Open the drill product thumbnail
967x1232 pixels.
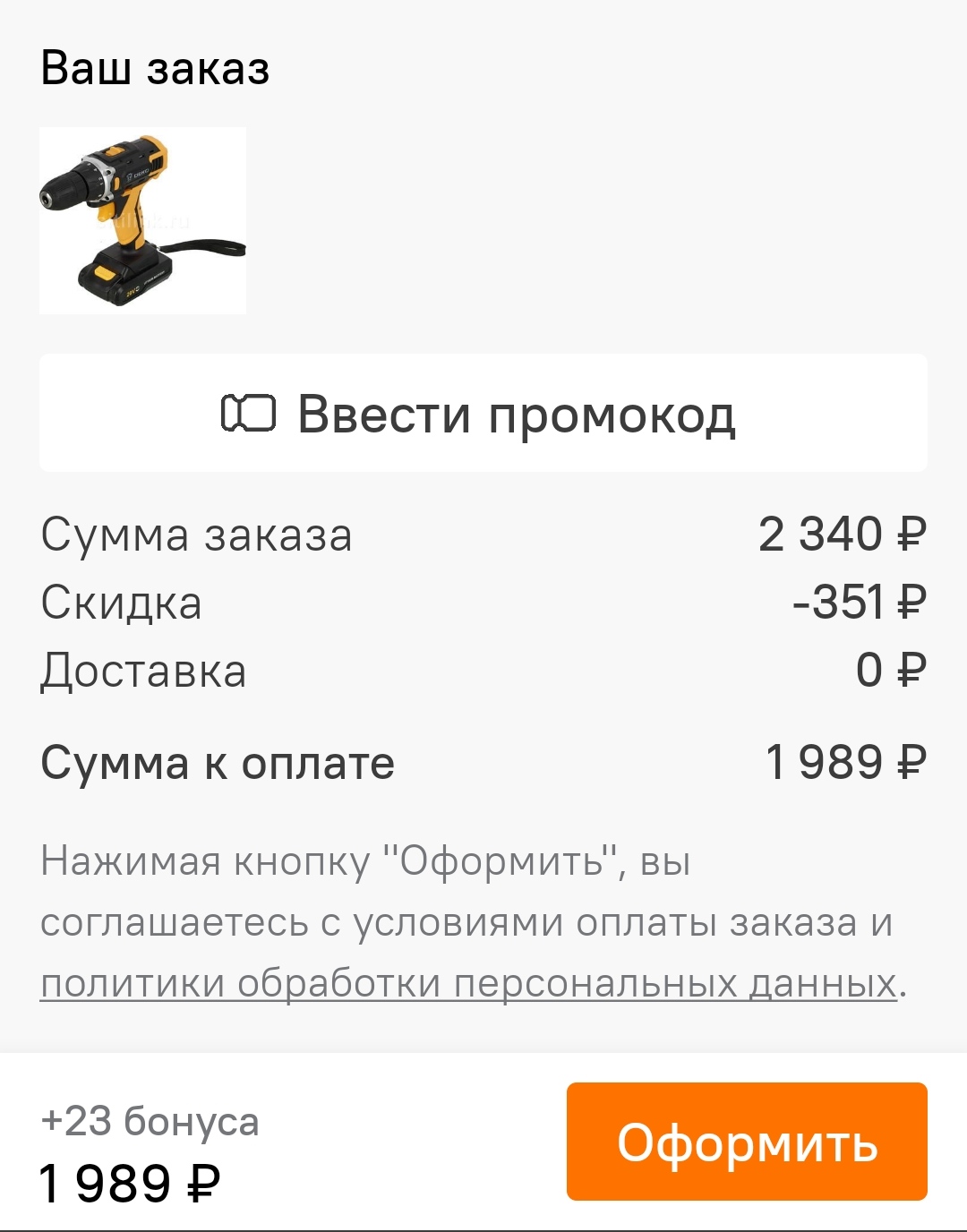tap(142, 220)
